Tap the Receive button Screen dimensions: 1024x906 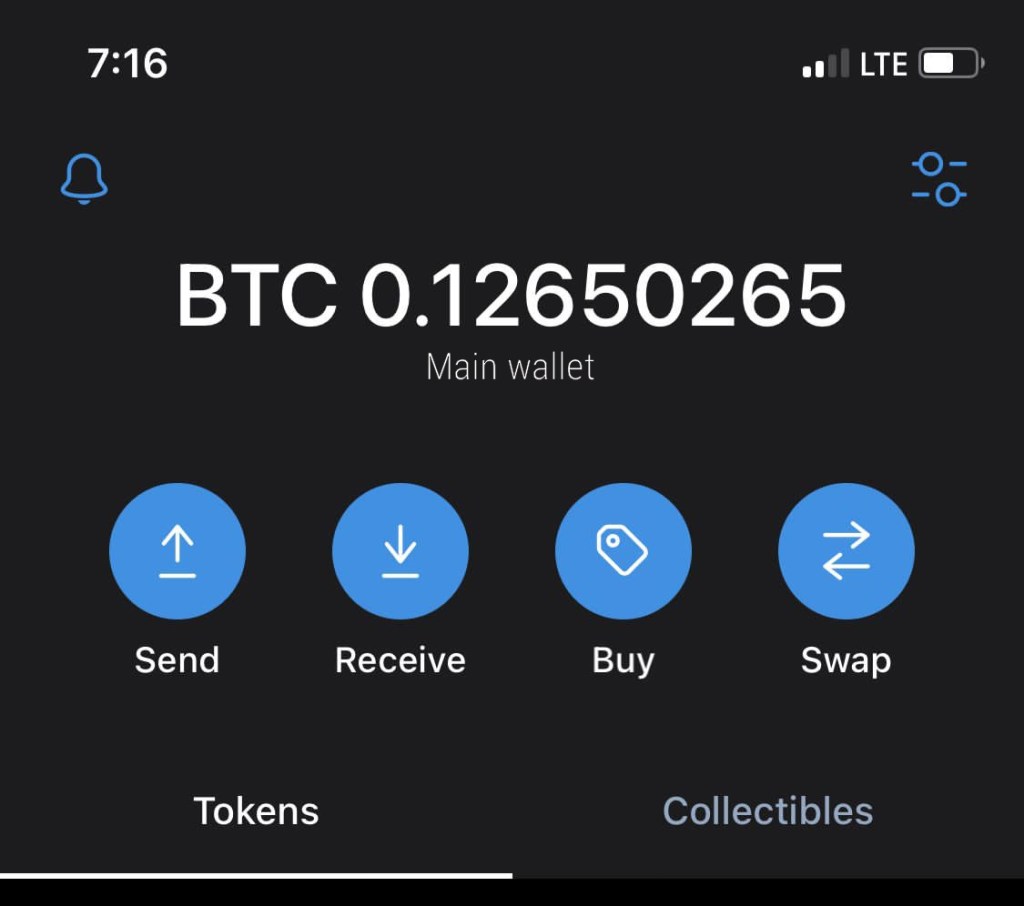point(400,553)
